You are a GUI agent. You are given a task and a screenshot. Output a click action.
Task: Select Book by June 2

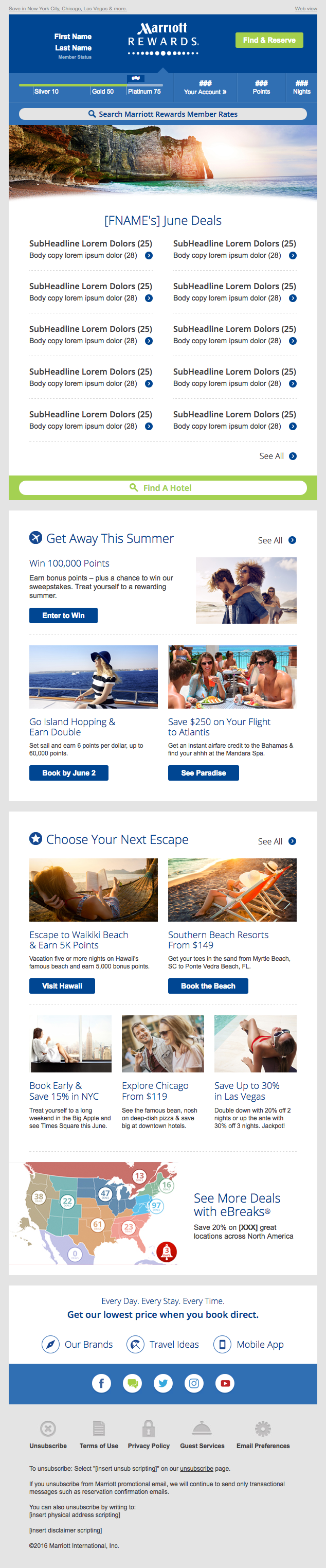69,773
